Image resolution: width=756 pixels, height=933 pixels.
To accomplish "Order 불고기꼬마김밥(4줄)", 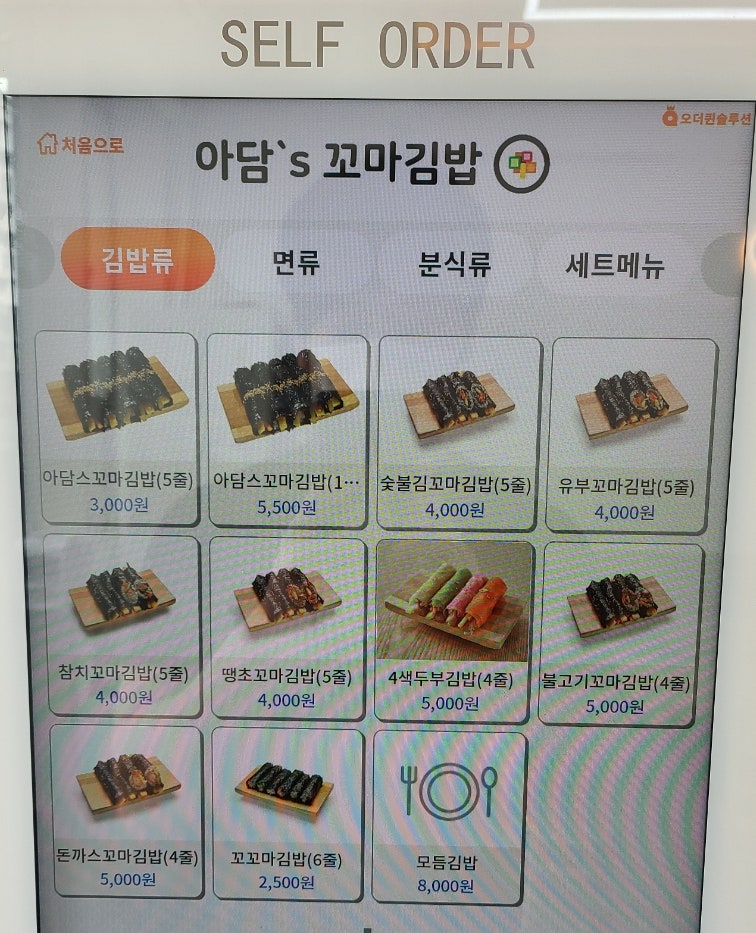I will pos(620,633).
